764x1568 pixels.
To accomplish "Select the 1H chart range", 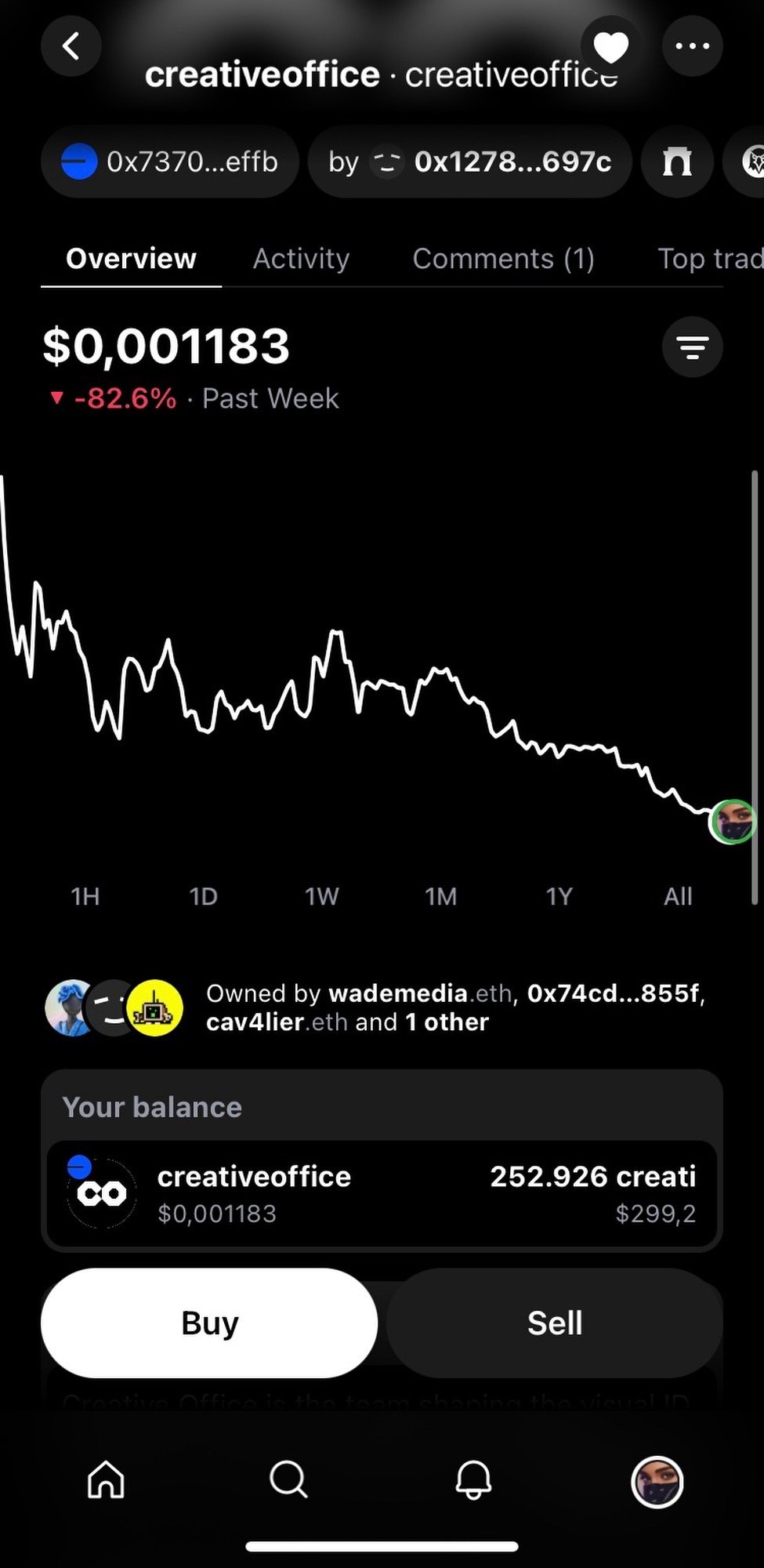I will (x=85, y=896).
